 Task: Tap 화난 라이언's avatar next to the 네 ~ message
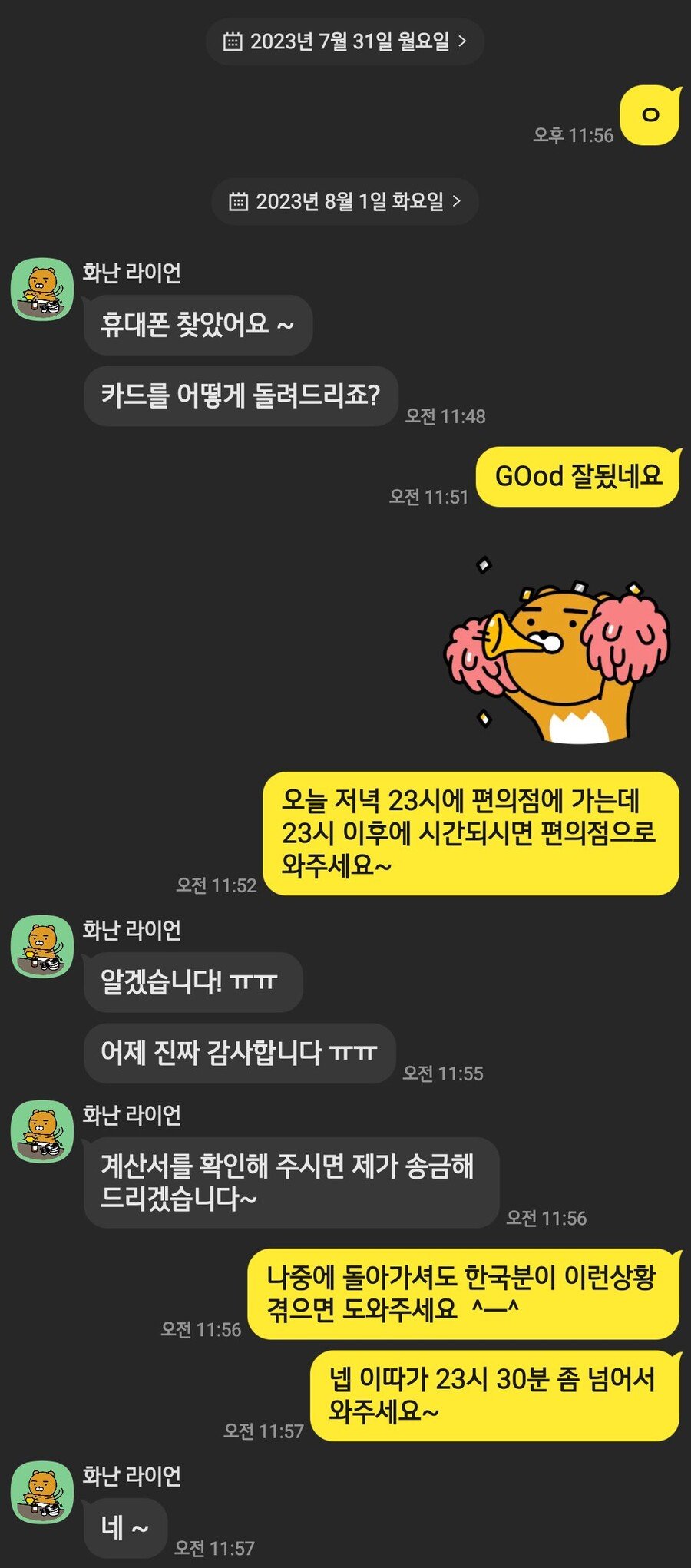tap(42, 1492)
